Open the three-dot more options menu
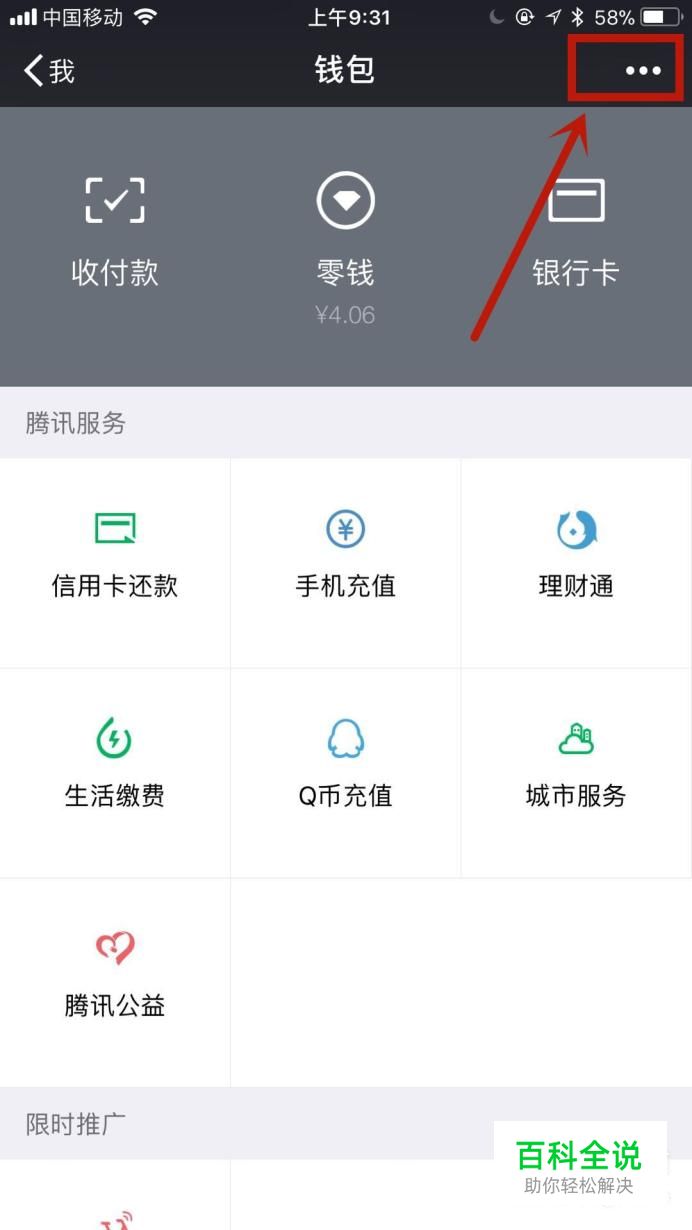Screen dimensions: 692x1230 643,70
